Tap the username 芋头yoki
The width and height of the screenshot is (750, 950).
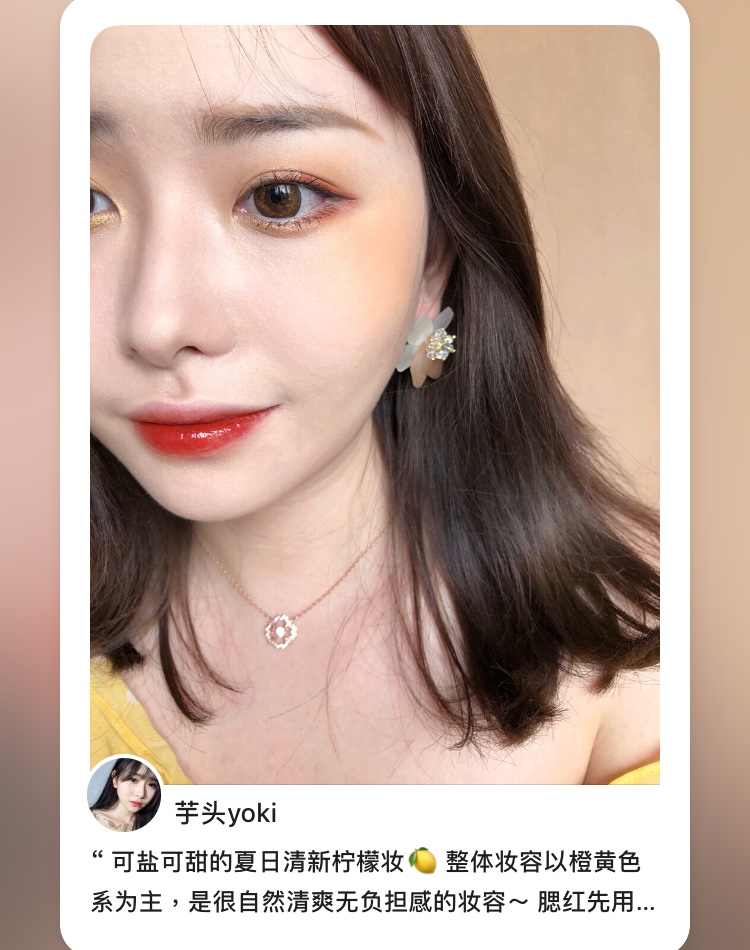226,812
